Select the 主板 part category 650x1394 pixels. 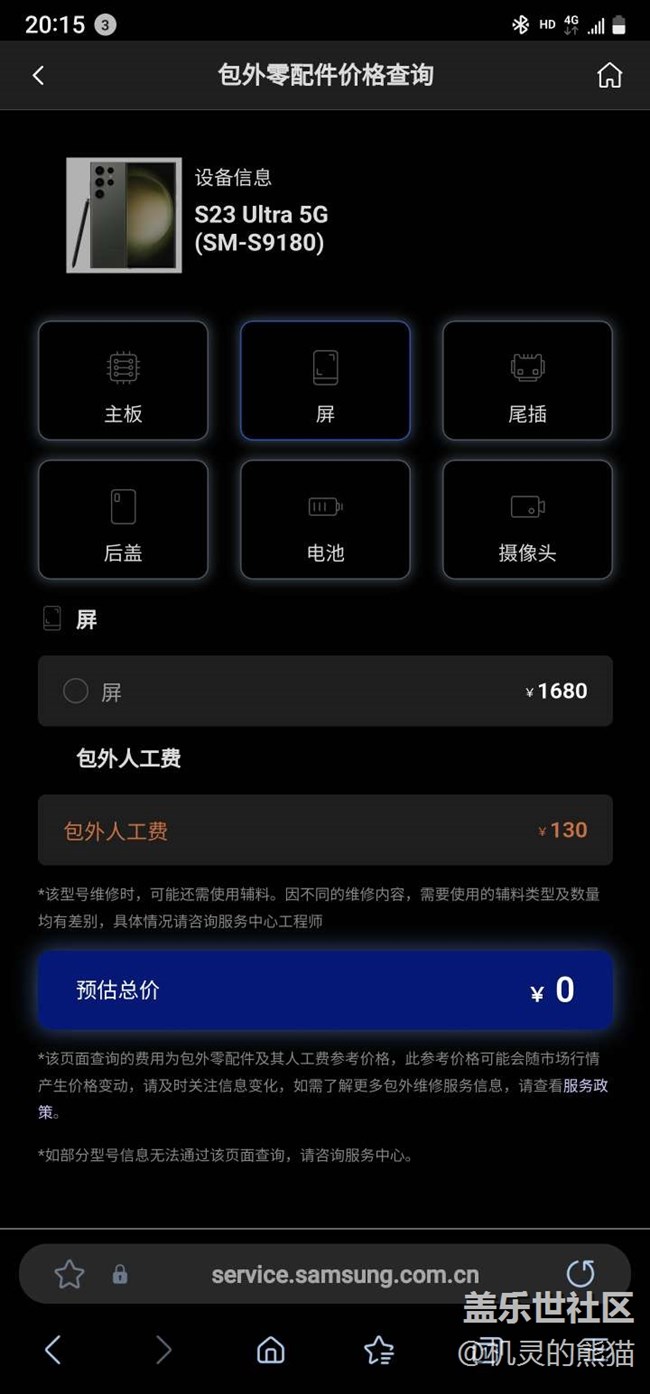[123, 380]
